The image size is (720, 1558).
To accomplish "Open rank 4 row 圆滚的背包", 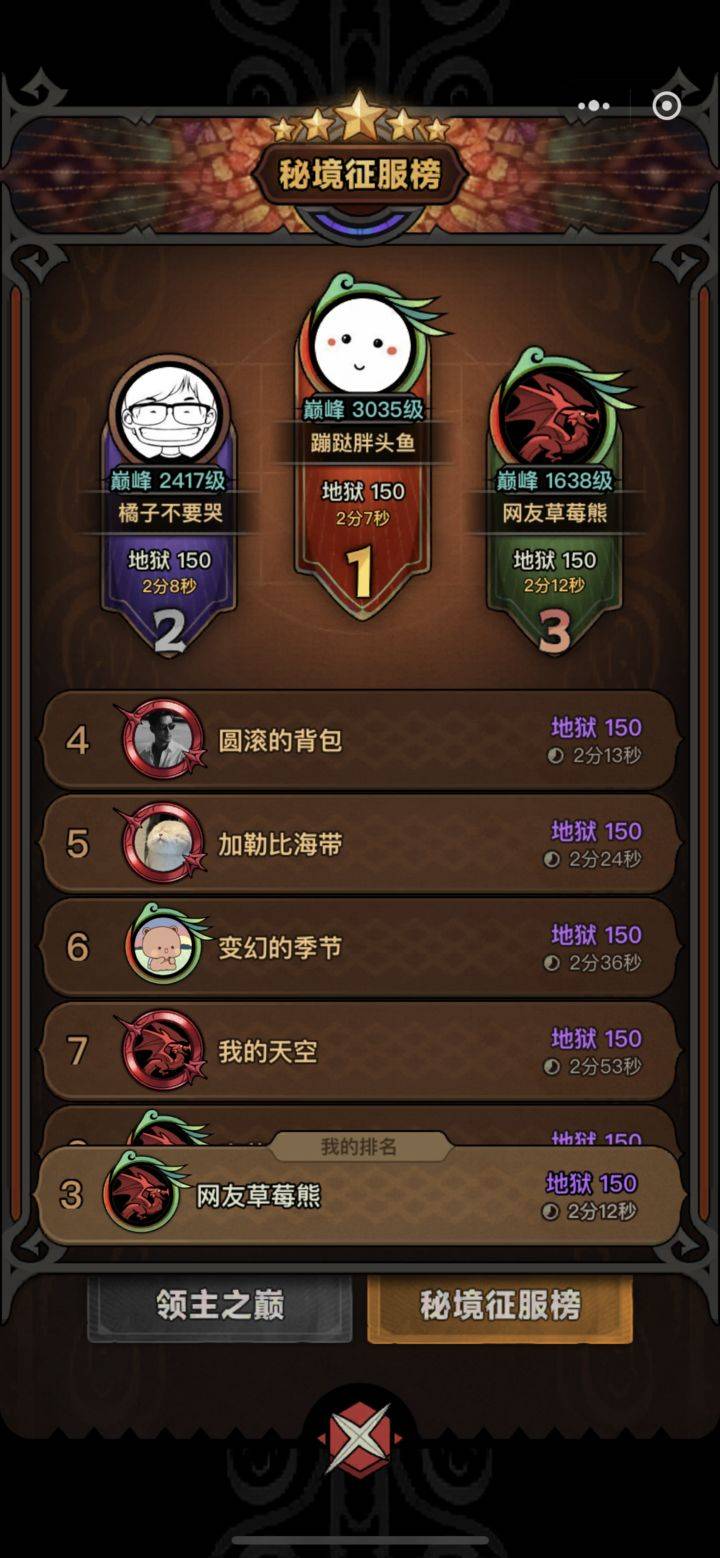I will pyautogui.click(x=360, y=740).
